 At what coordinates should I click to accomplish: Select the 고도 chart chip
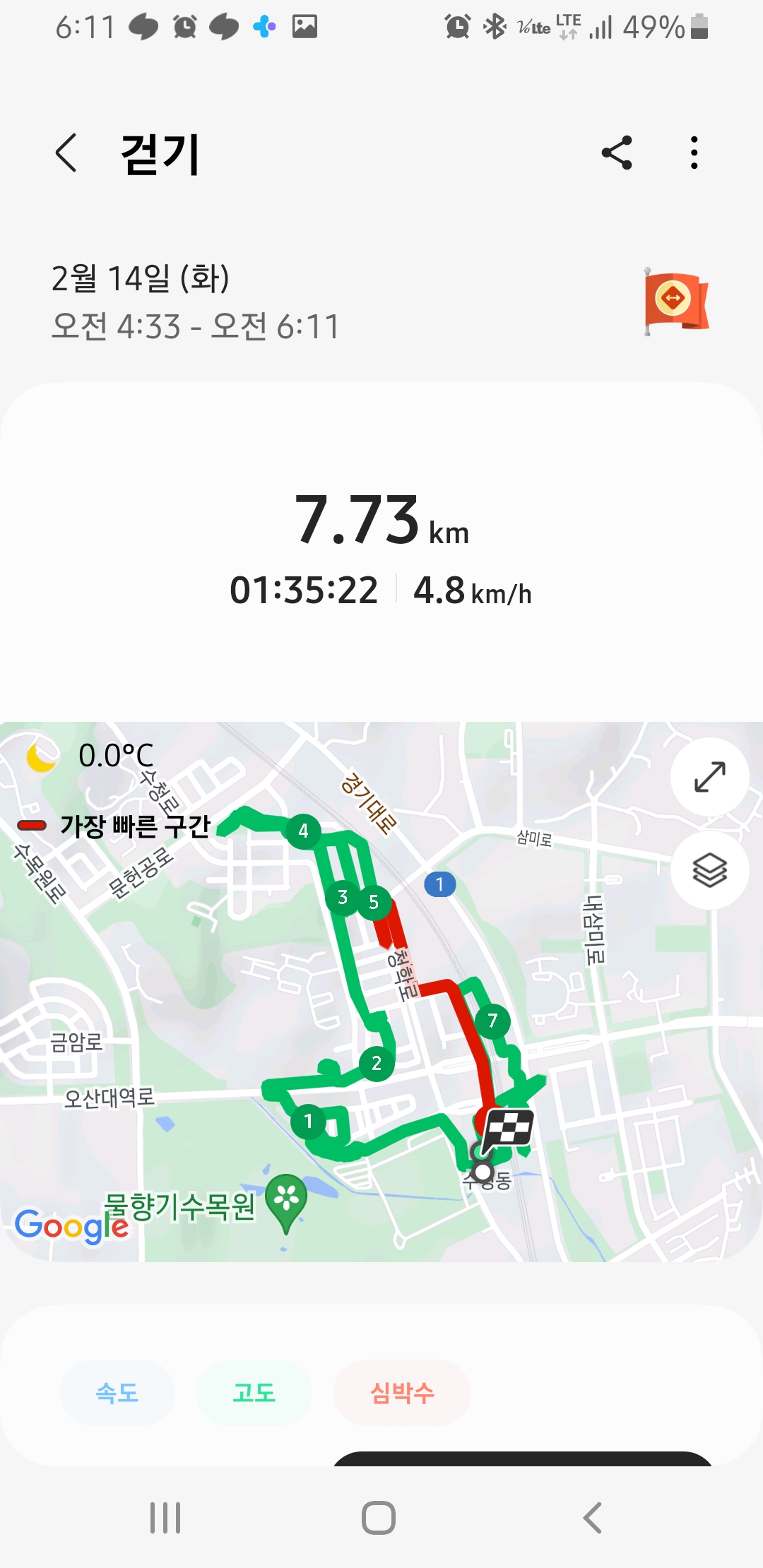click(254, 1393)
